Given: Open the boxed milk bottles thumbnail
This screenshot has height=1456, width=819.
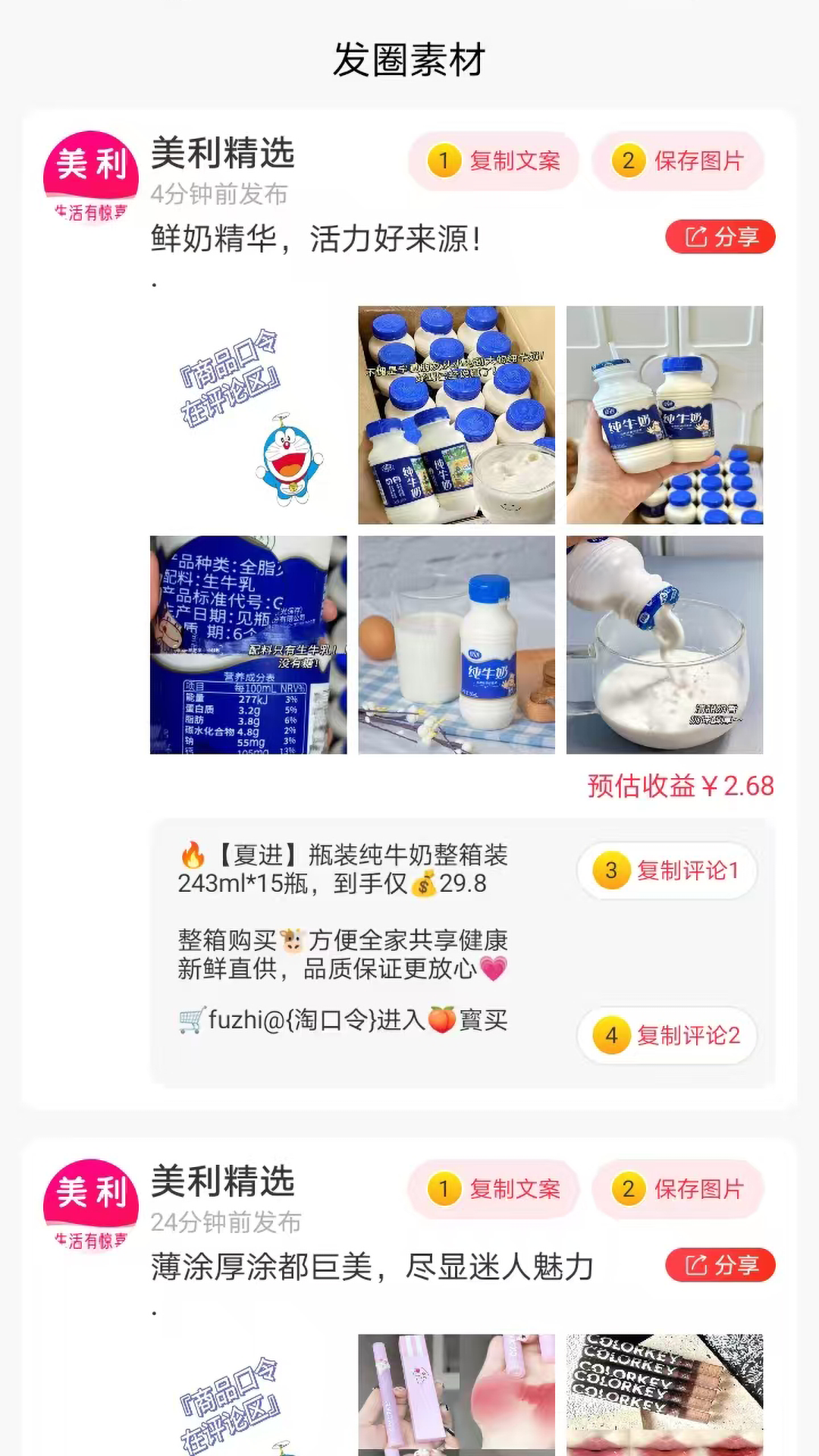Looking at the screenshot, I should pos(457,415).
